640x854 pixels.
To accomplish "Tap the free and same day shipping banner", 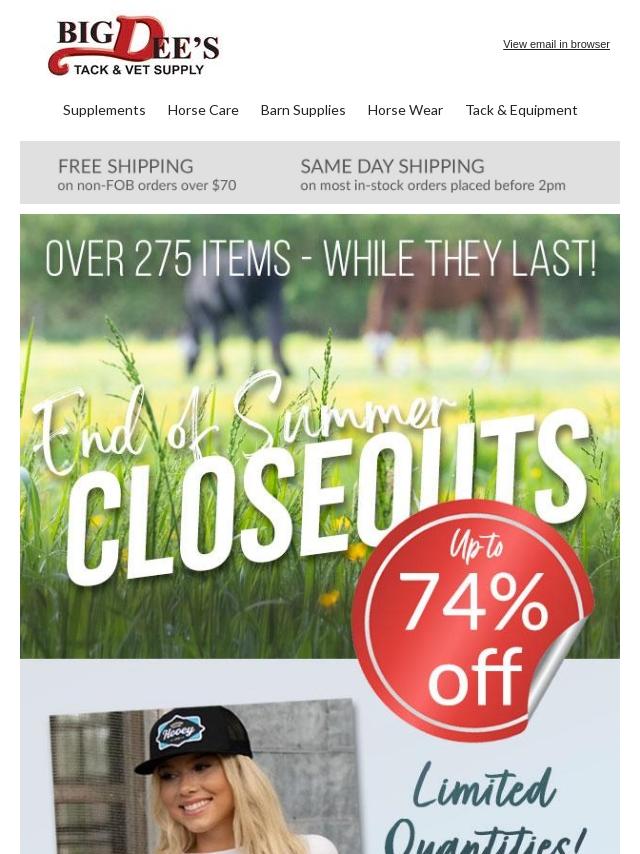I will click(x=320, y=173).
